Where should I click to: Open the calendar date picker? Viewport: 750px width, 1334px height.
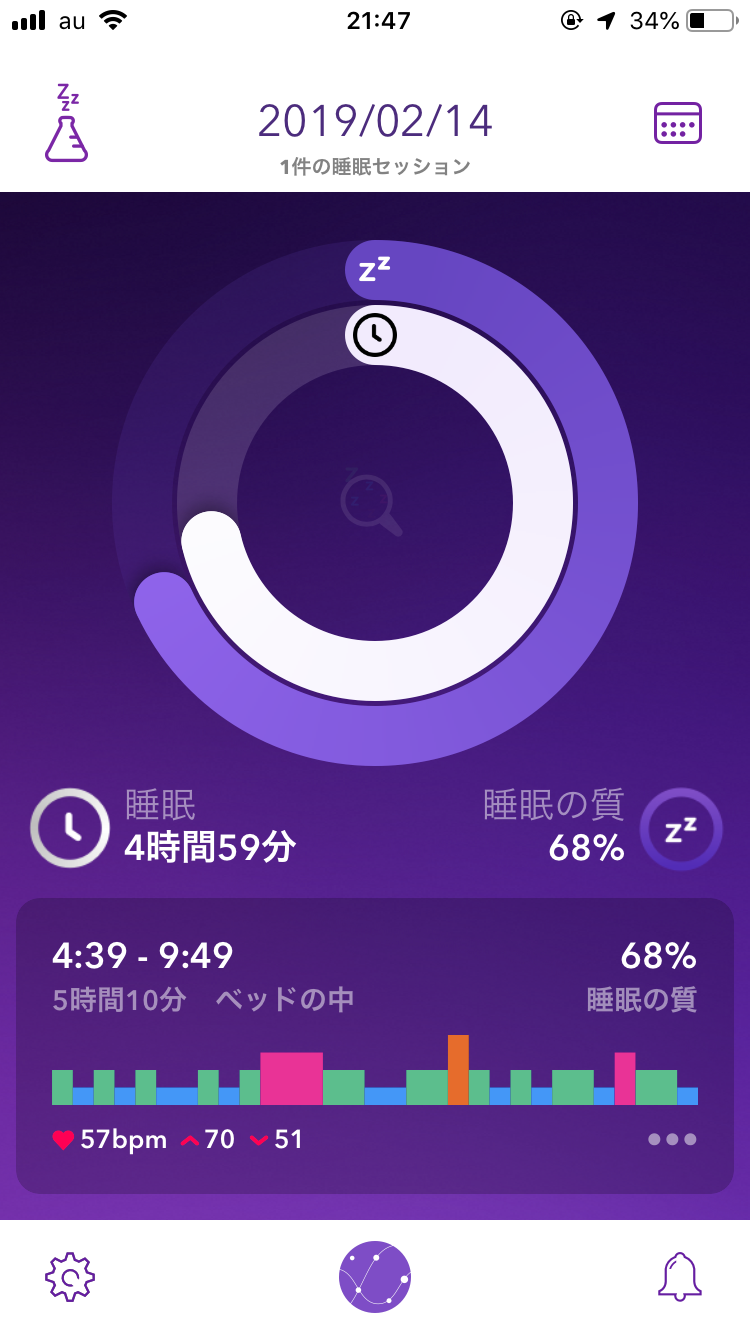(678, 124)
